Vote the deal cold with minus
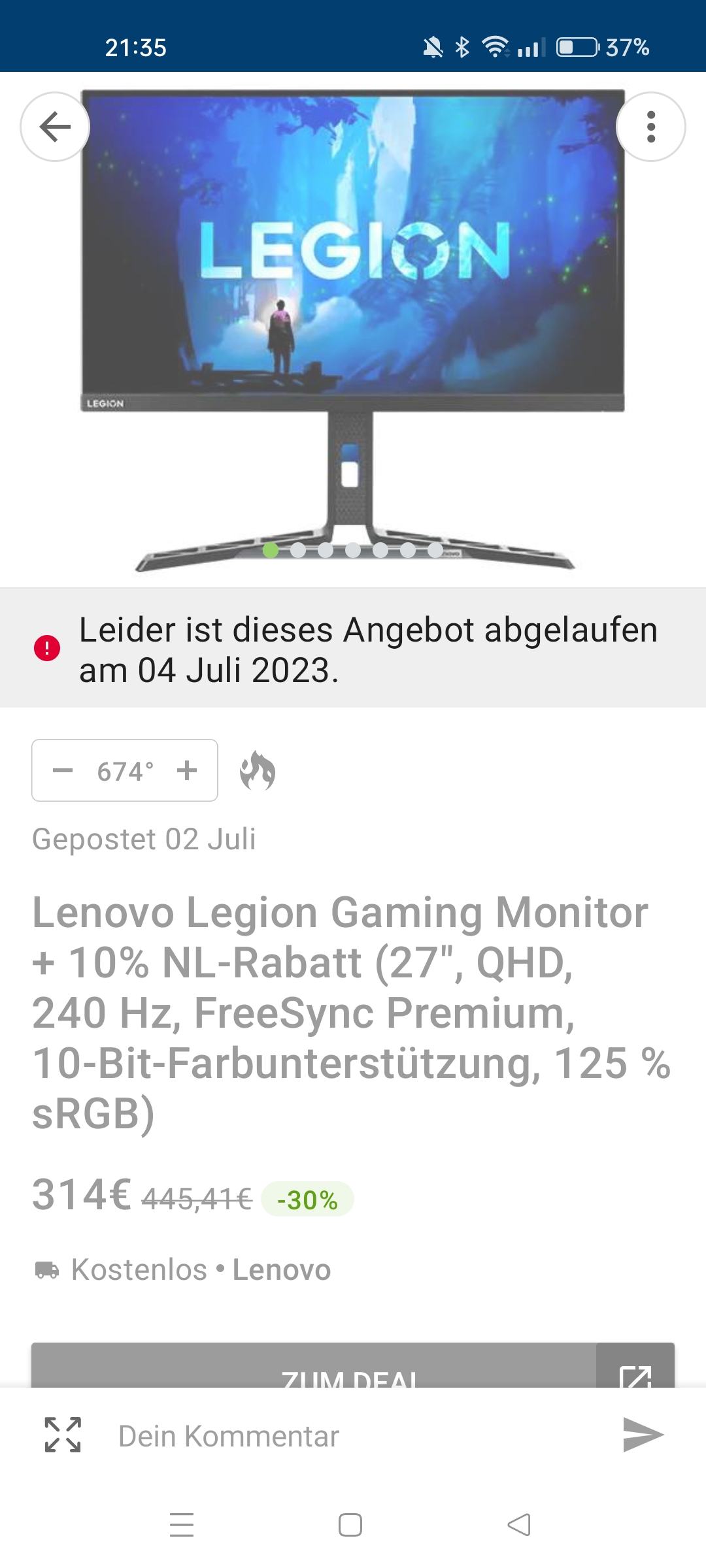The height and width of the screenshot is (1568, 706). [63, 770]
